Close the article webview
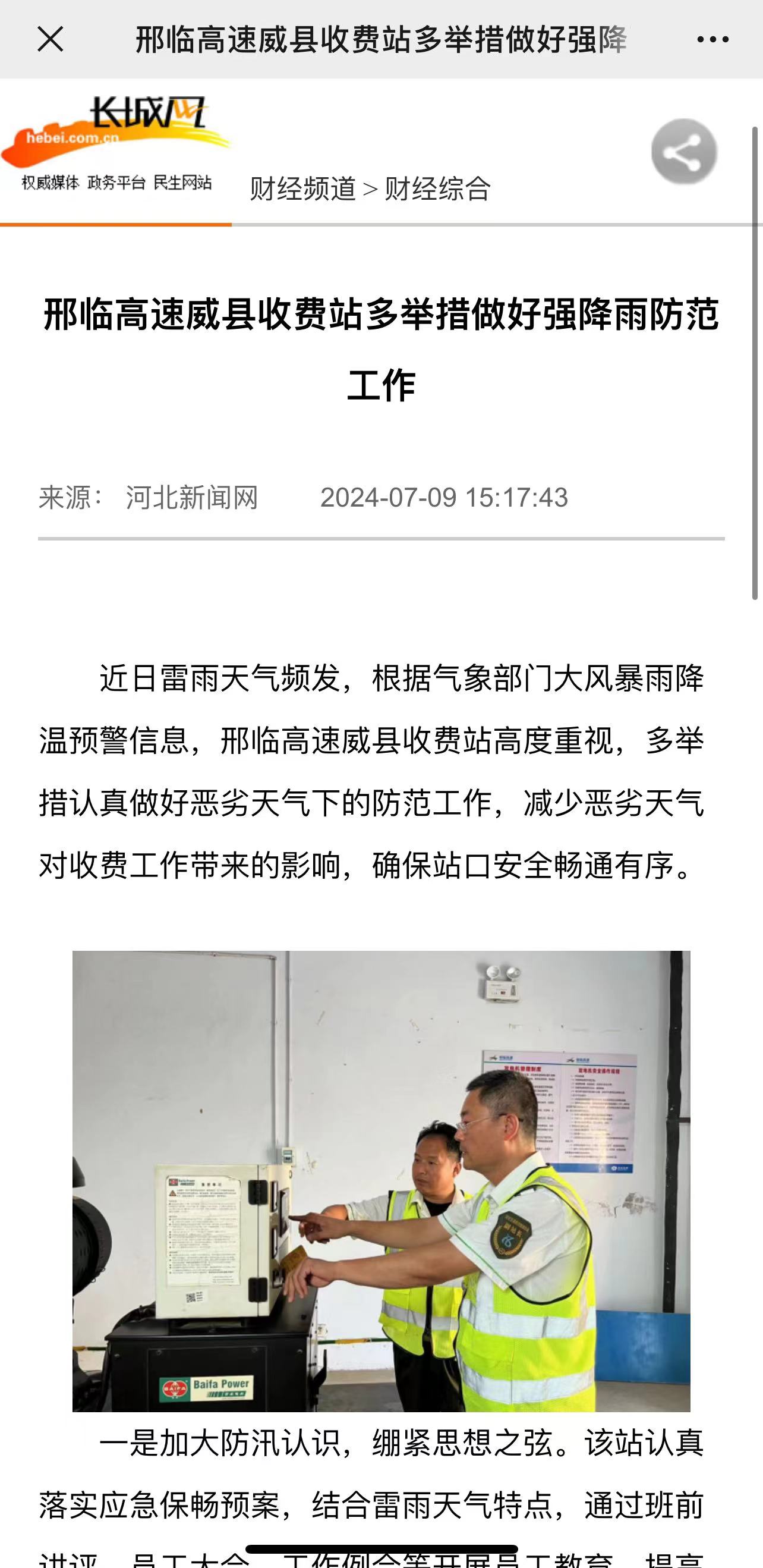This screenshot has width=763, height=1568. 50,40
